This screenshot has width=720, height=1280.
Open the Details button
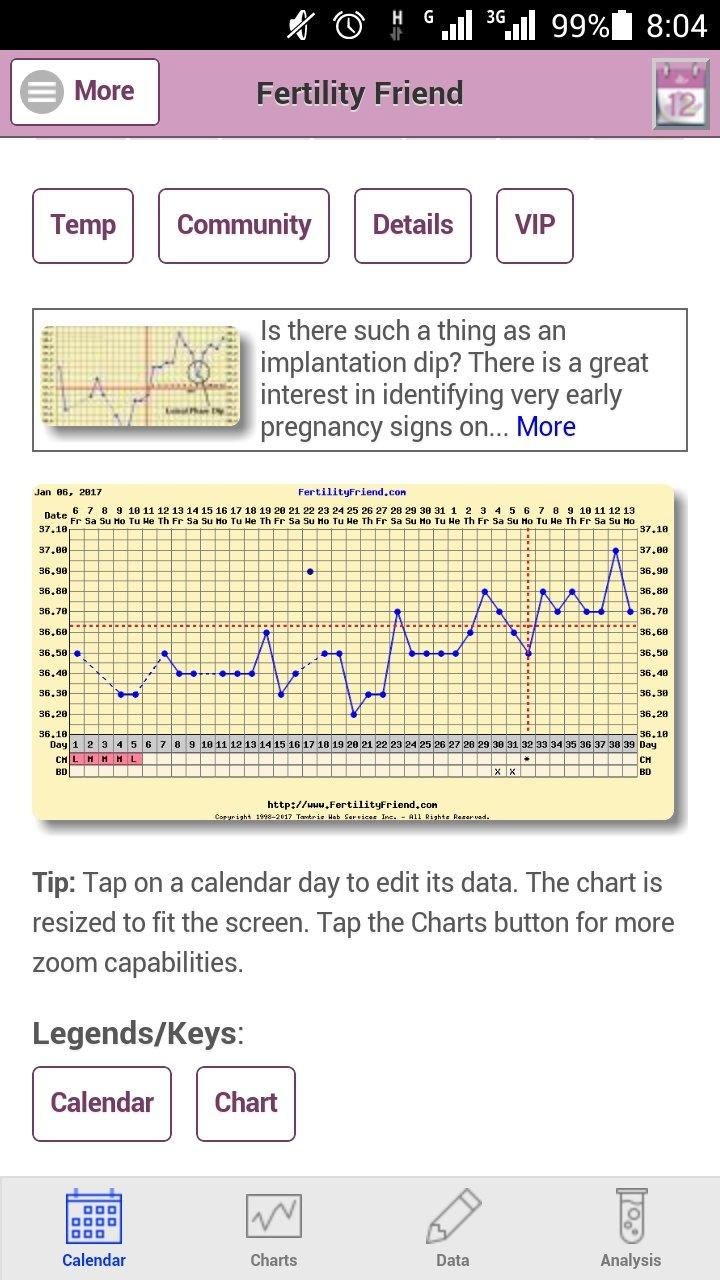tap(413, 226)
